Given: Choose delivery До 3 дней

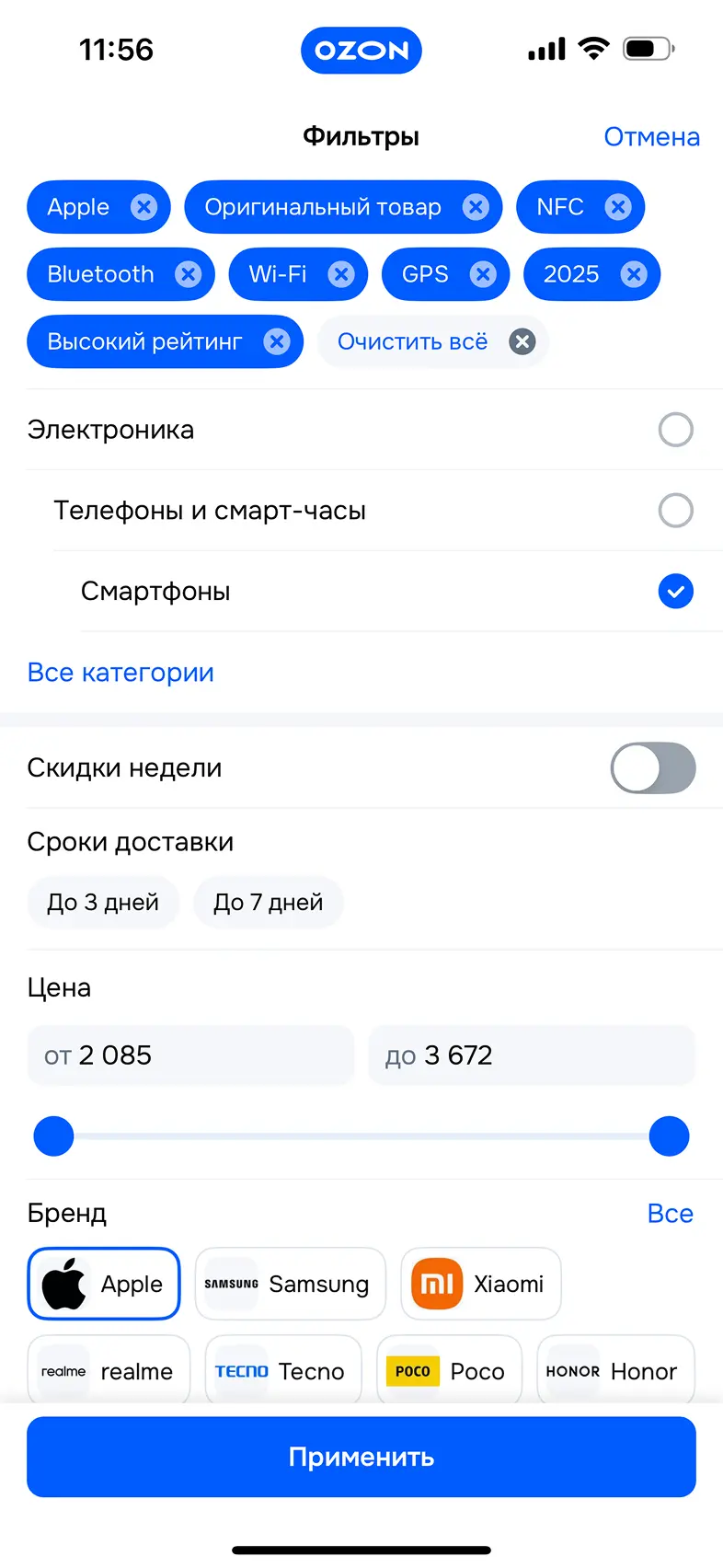Looking at the screenshot, I should pos(103,903).
